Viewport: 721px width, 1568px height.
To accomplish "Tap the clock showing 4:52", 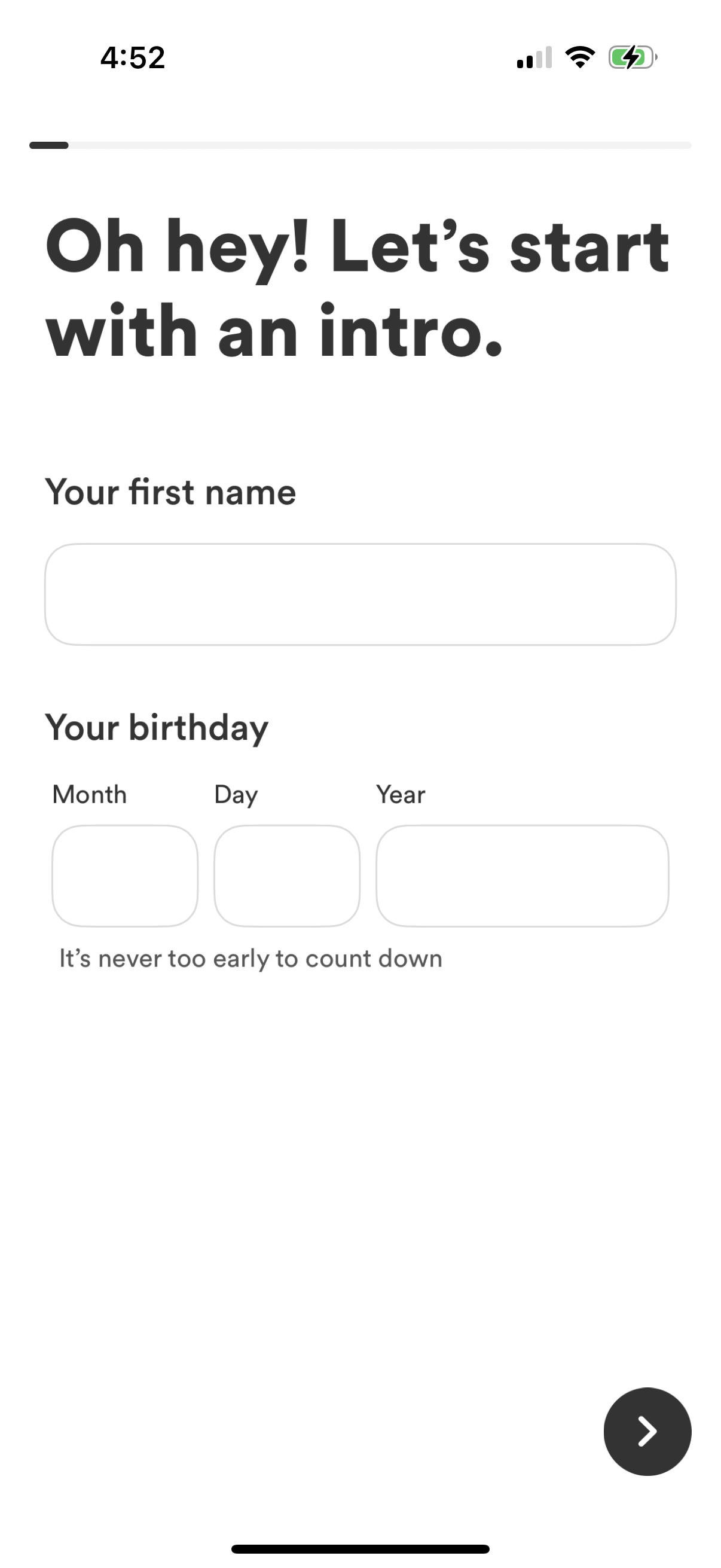I will [132, 57].
